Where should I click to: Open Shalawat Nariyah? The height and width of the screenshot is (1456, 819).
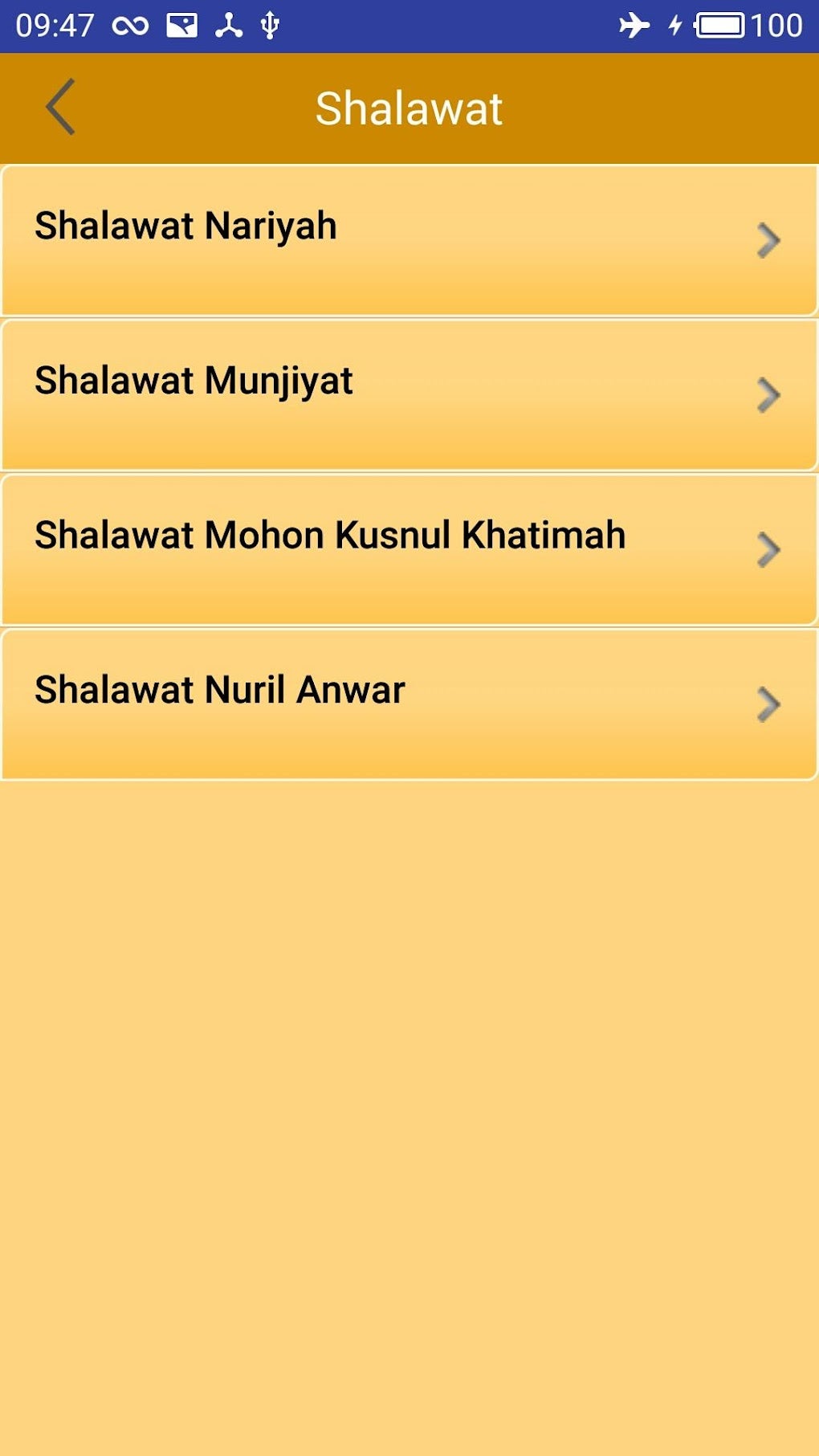(x=408, y=239)
